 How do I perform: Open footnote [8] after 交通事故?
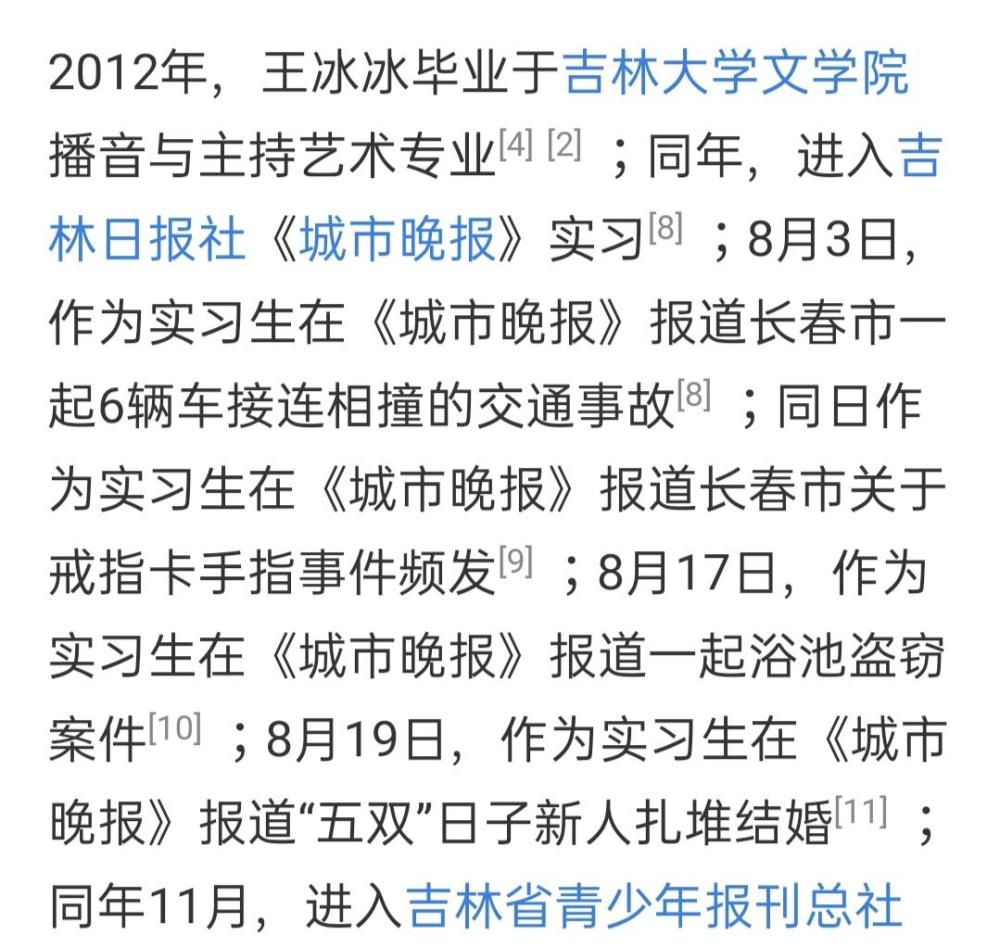694,395
